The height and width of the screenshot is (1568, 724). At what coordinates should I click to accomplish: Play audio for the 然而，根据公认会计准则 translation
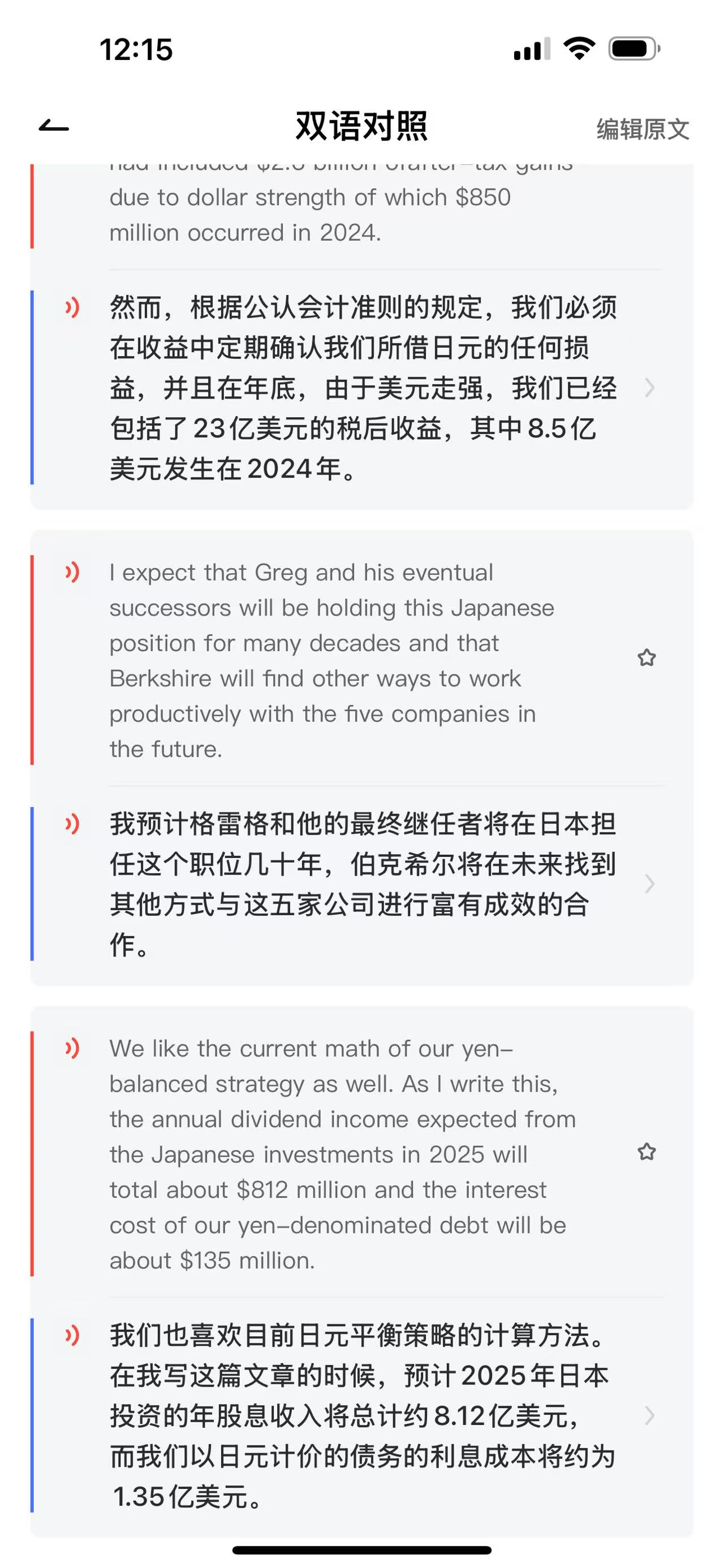(x=72, y=307)
